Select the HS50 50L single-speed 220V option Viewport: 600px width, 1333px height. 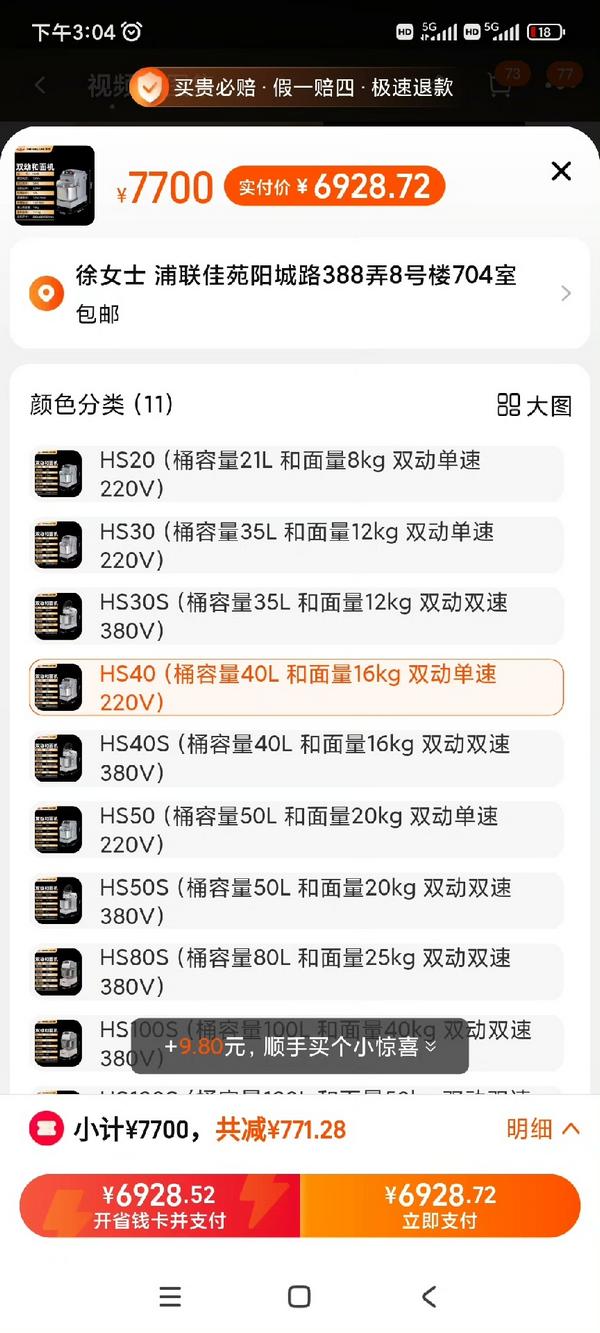point(297,830)
